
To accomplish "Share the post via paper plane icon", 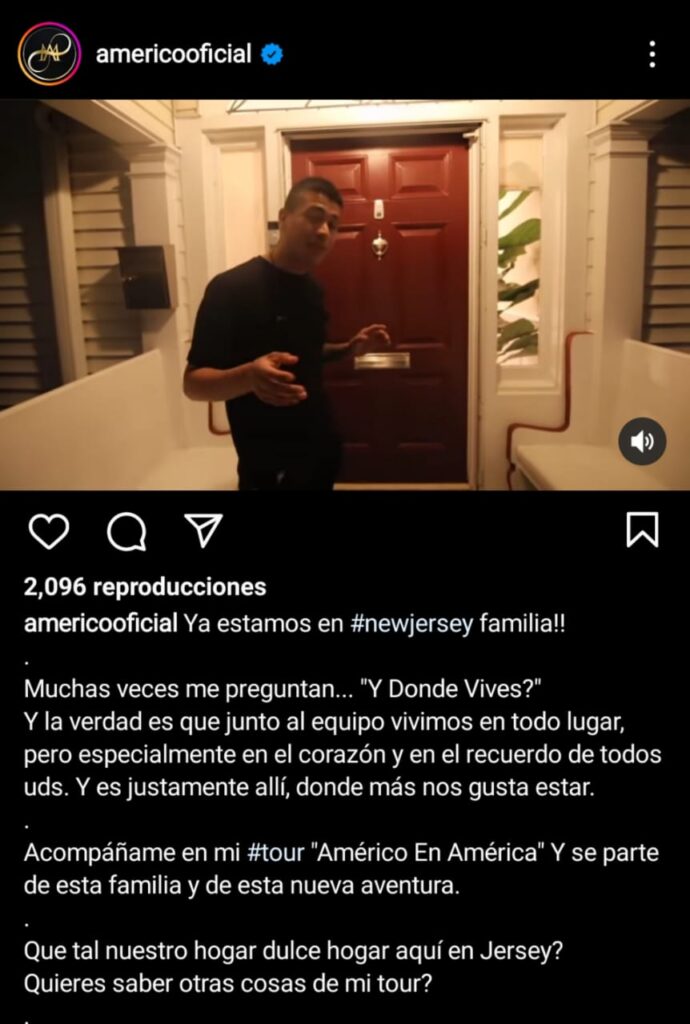I will pos(204,530).
